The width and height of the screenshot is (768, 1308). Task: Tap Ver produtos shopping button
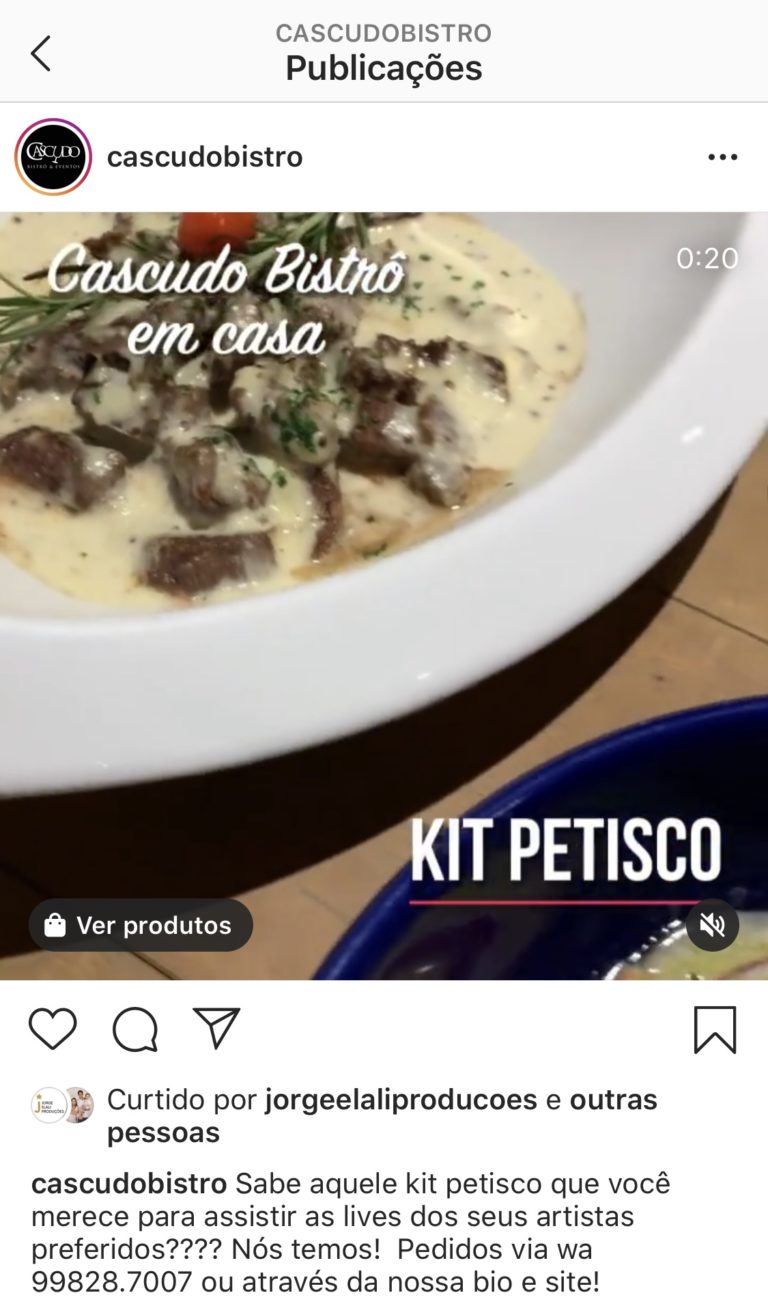pyautogui.click(x=140, y=925)
